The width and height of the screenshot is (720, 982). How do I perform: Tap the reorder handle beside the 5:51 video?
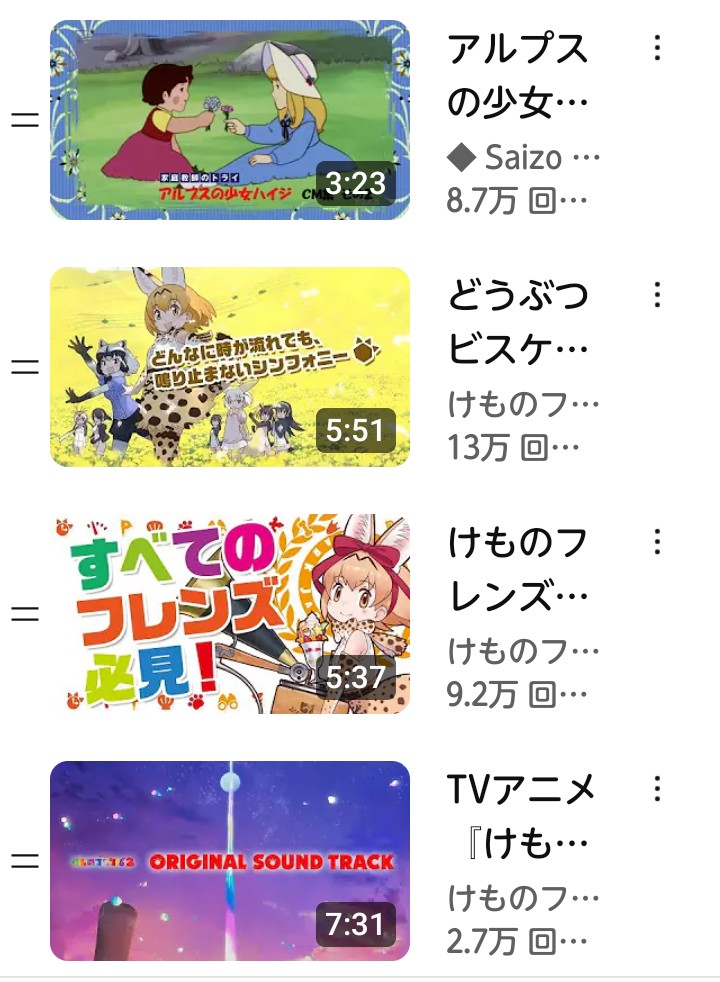tap(24, 367)
